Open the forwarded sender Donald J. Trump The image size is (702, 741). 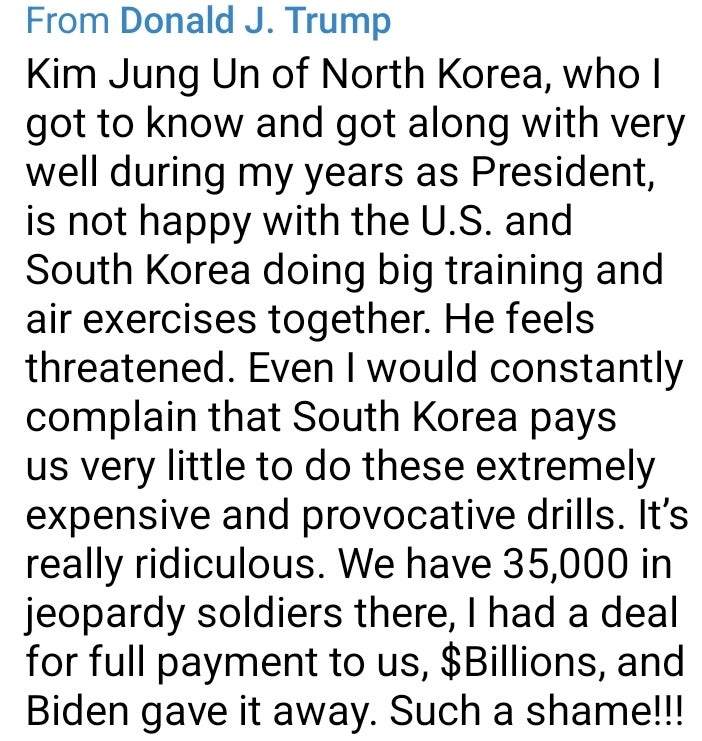click(256, 21)
